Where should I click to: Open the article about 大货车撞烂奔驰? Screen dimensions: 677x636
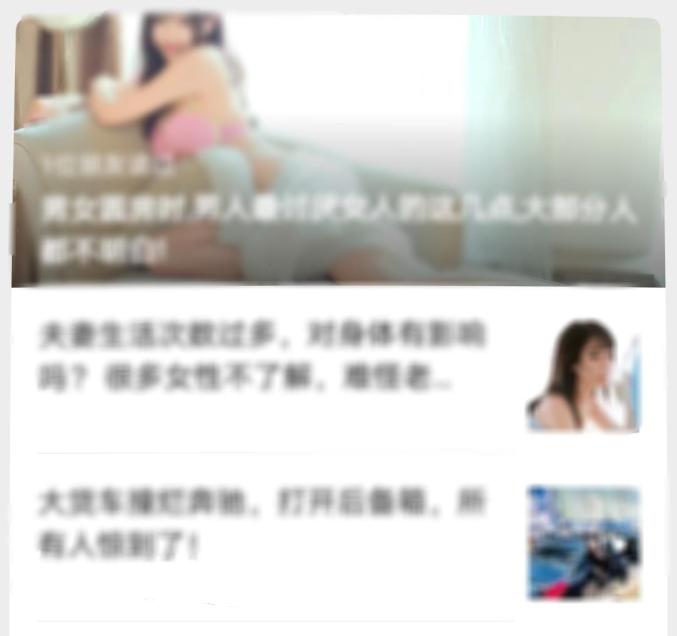(x=338, y=542)
